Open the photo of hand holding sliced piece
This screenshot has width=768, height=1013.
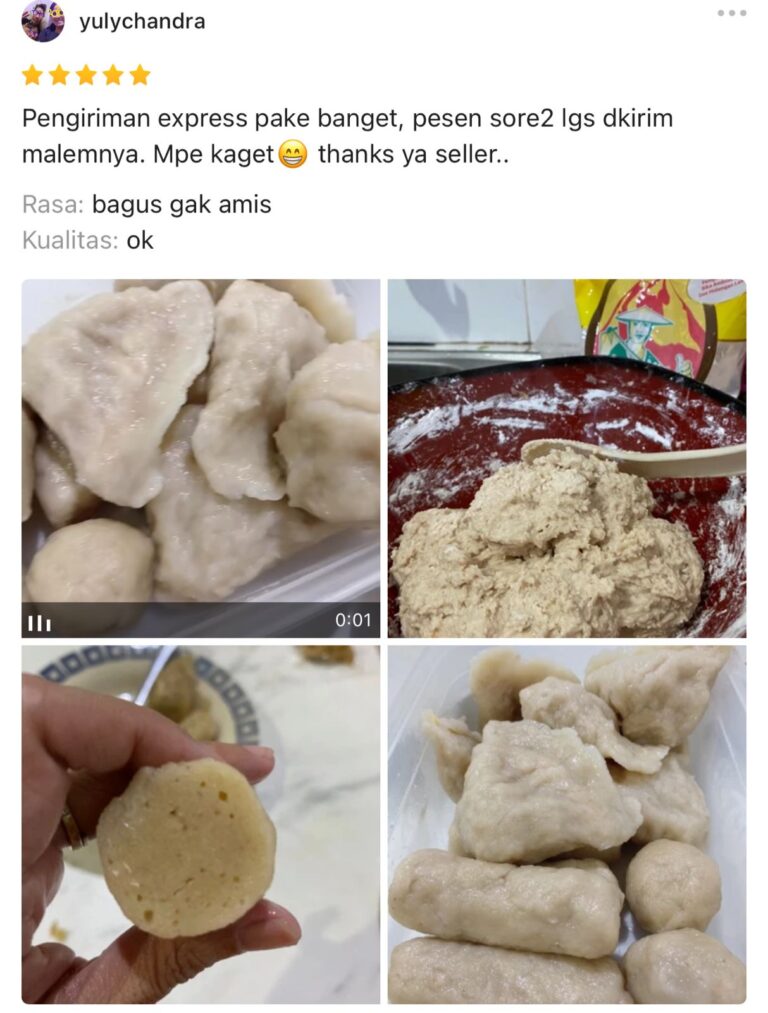click(x=200, y=824)
